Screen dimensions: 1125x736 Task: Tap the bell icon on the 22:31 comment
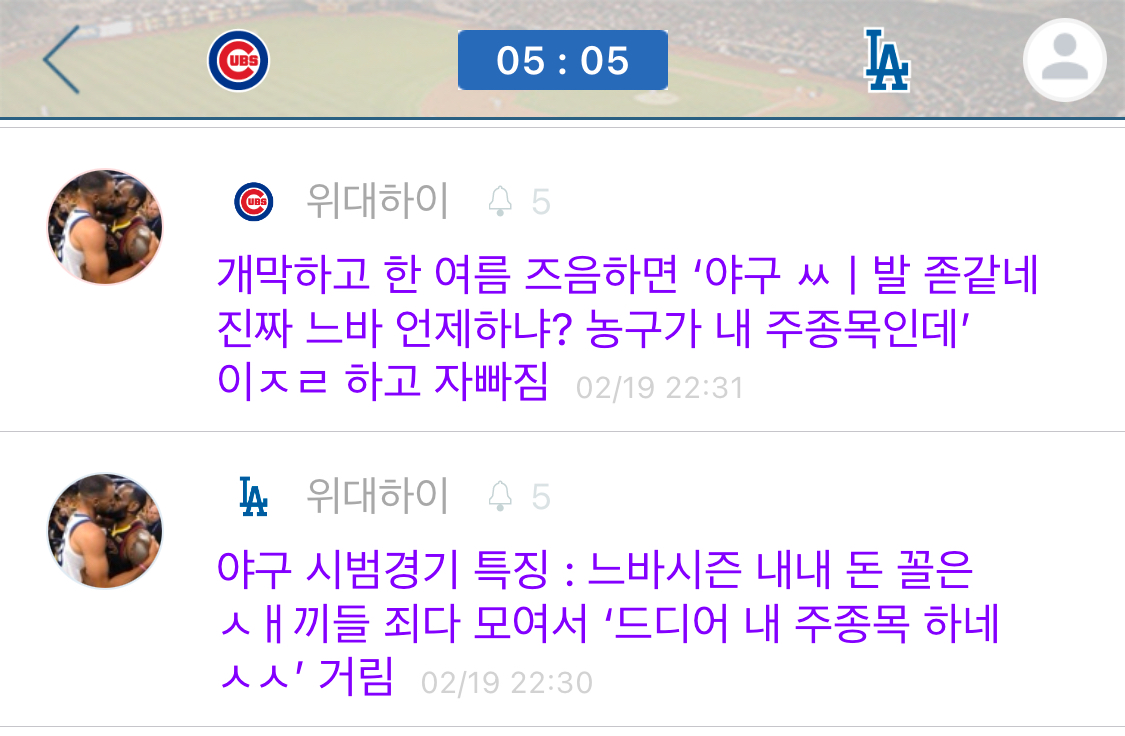pyautogui.click(x=500, y=202)
